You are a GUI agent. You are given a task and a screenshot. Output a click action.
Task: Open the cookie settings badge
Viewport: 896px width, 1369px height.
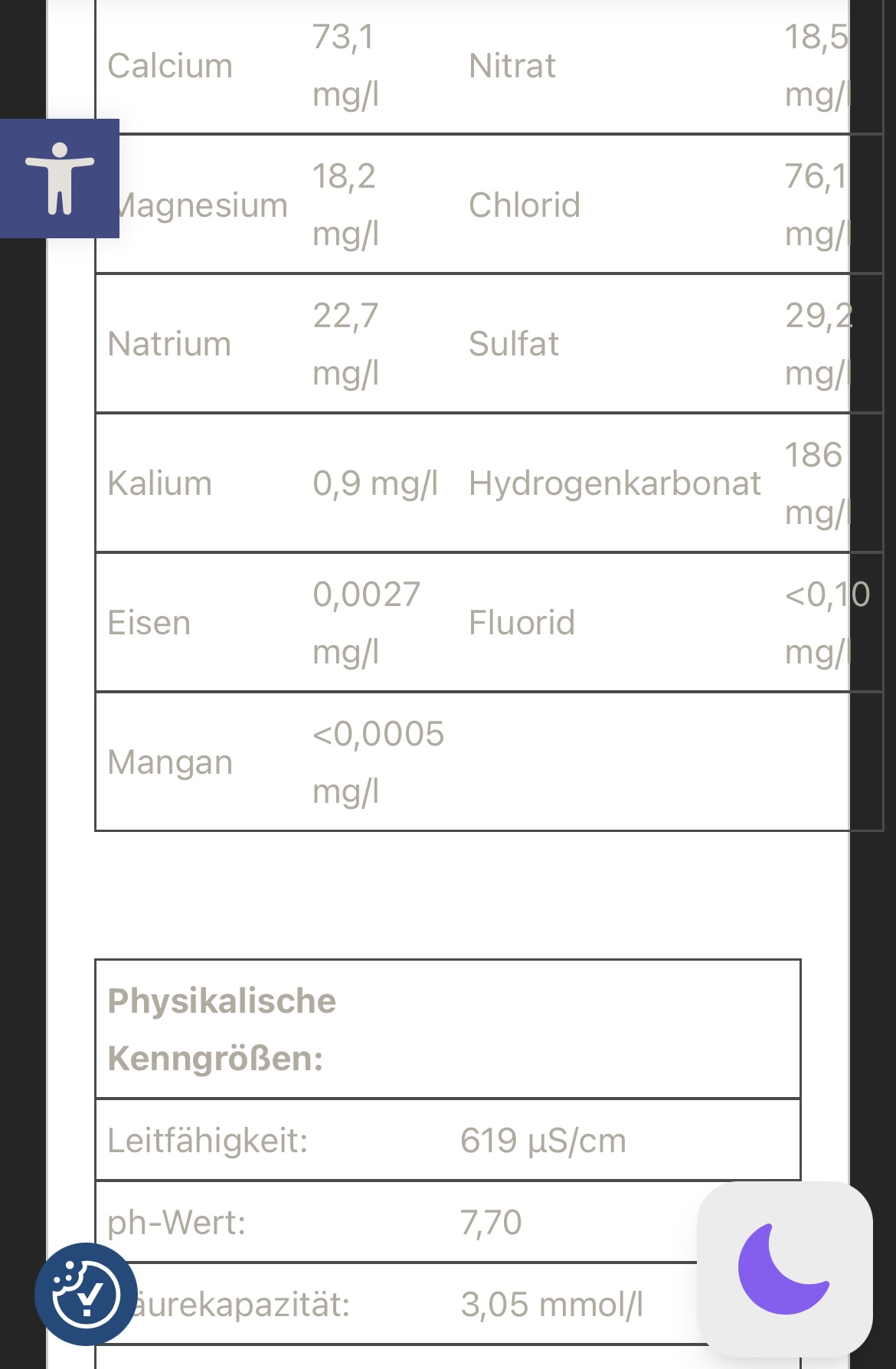click(86, 1294)
